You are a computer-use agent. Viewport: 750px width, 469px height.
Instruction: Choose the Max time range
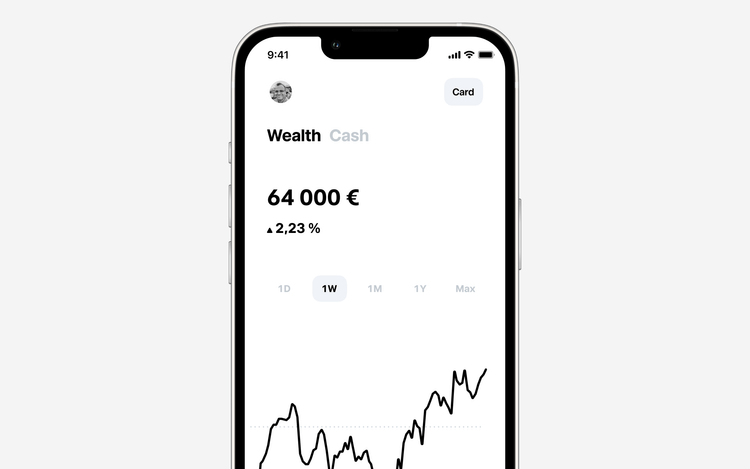[465, 289]
